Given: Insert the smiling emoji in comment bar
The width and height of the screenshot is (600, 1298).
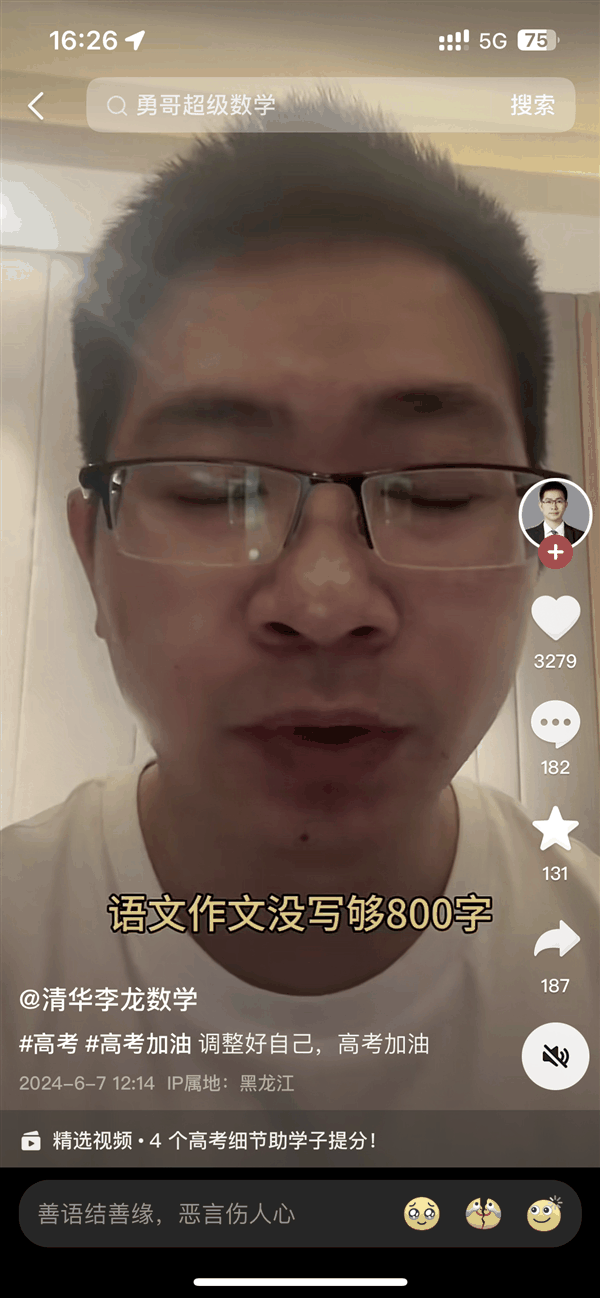Looking at the screenshot, I should [x=545, y=1214].
